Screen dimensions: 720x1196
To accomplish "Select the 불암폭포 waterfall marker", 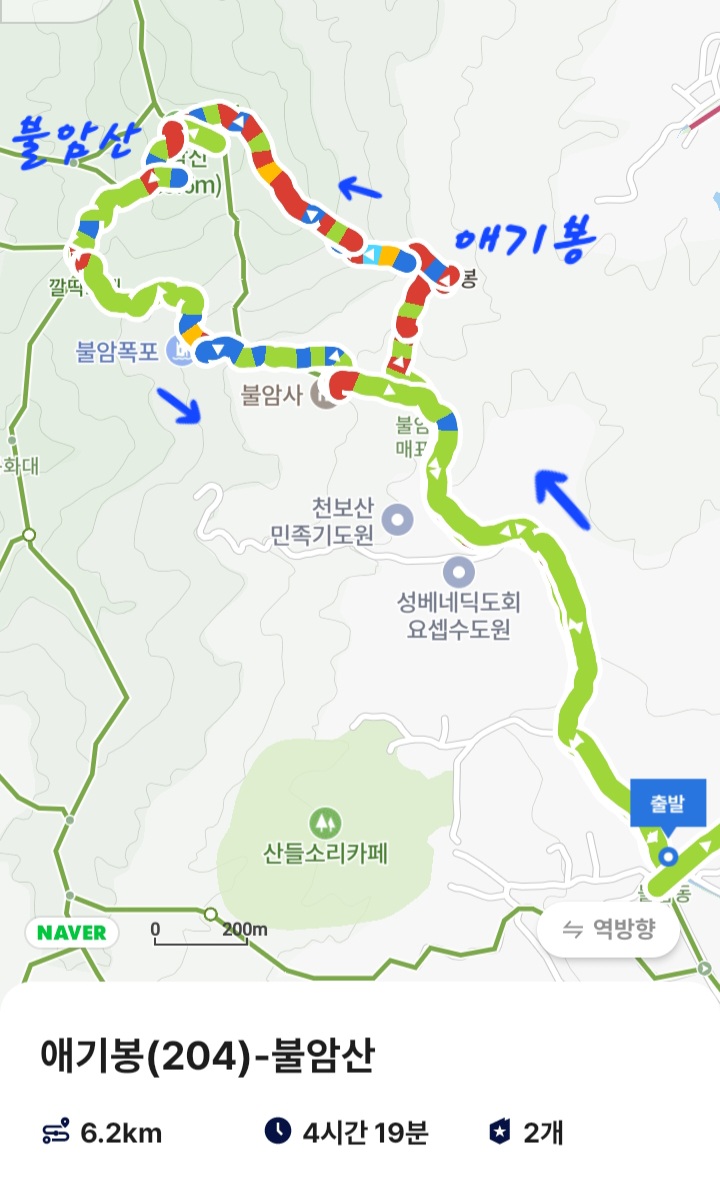I will coord(182,352).
